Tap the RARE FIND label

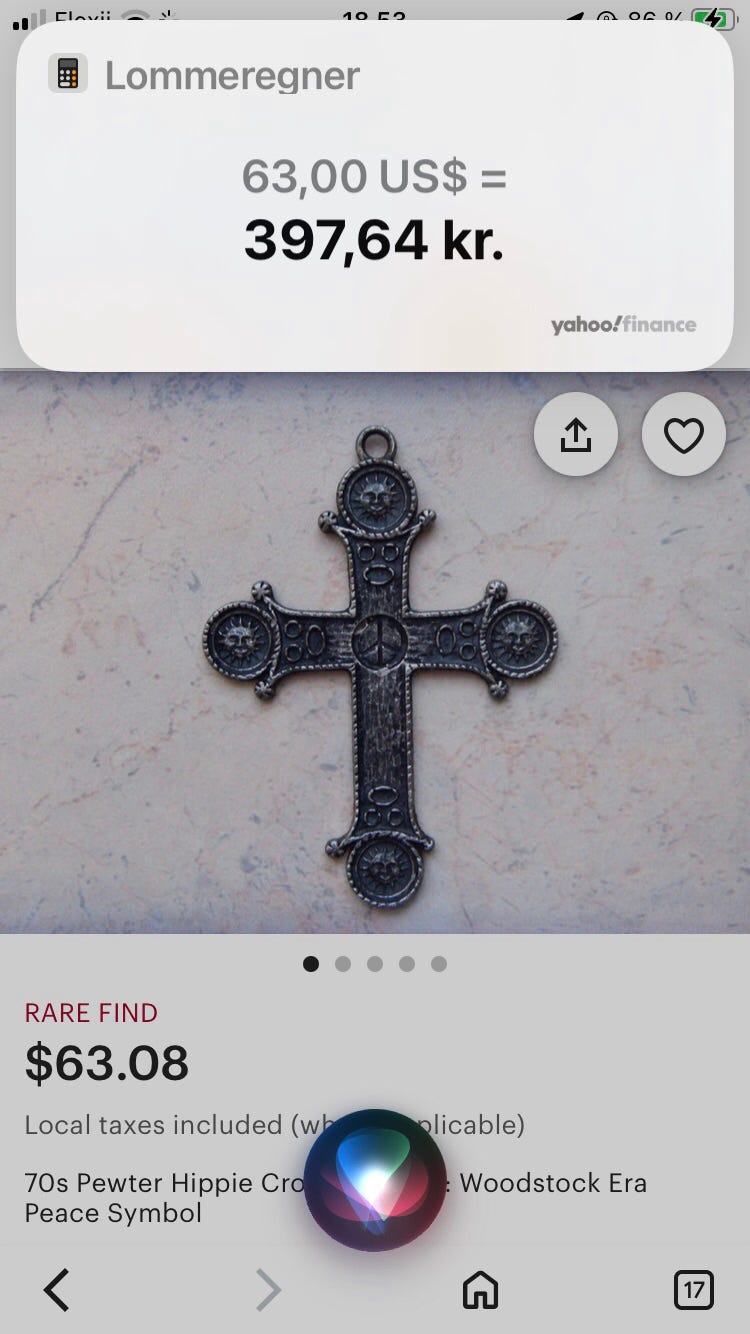[x=90, y=1012]
